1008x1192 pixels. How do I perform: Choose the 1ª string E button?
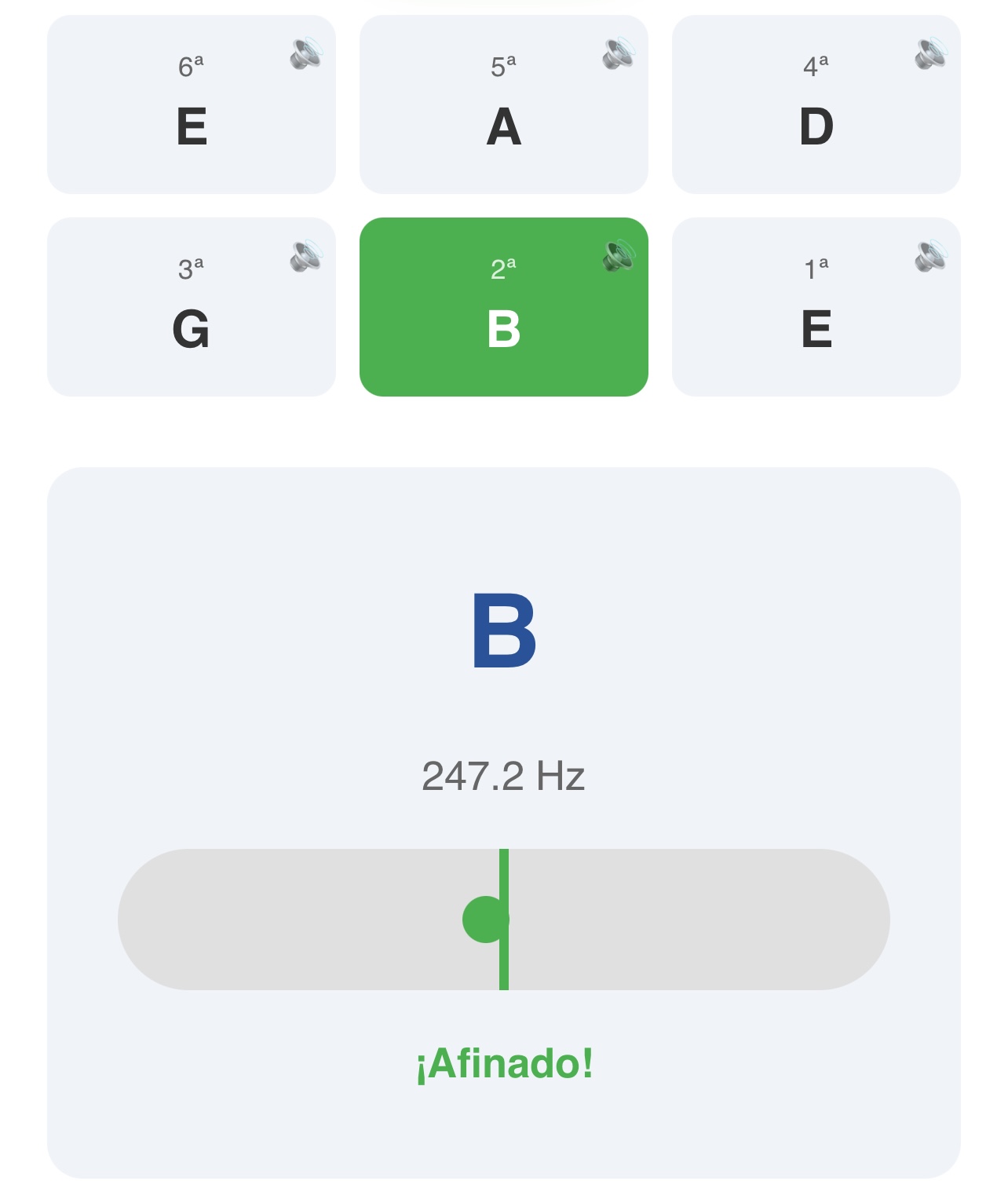(816, 314)
